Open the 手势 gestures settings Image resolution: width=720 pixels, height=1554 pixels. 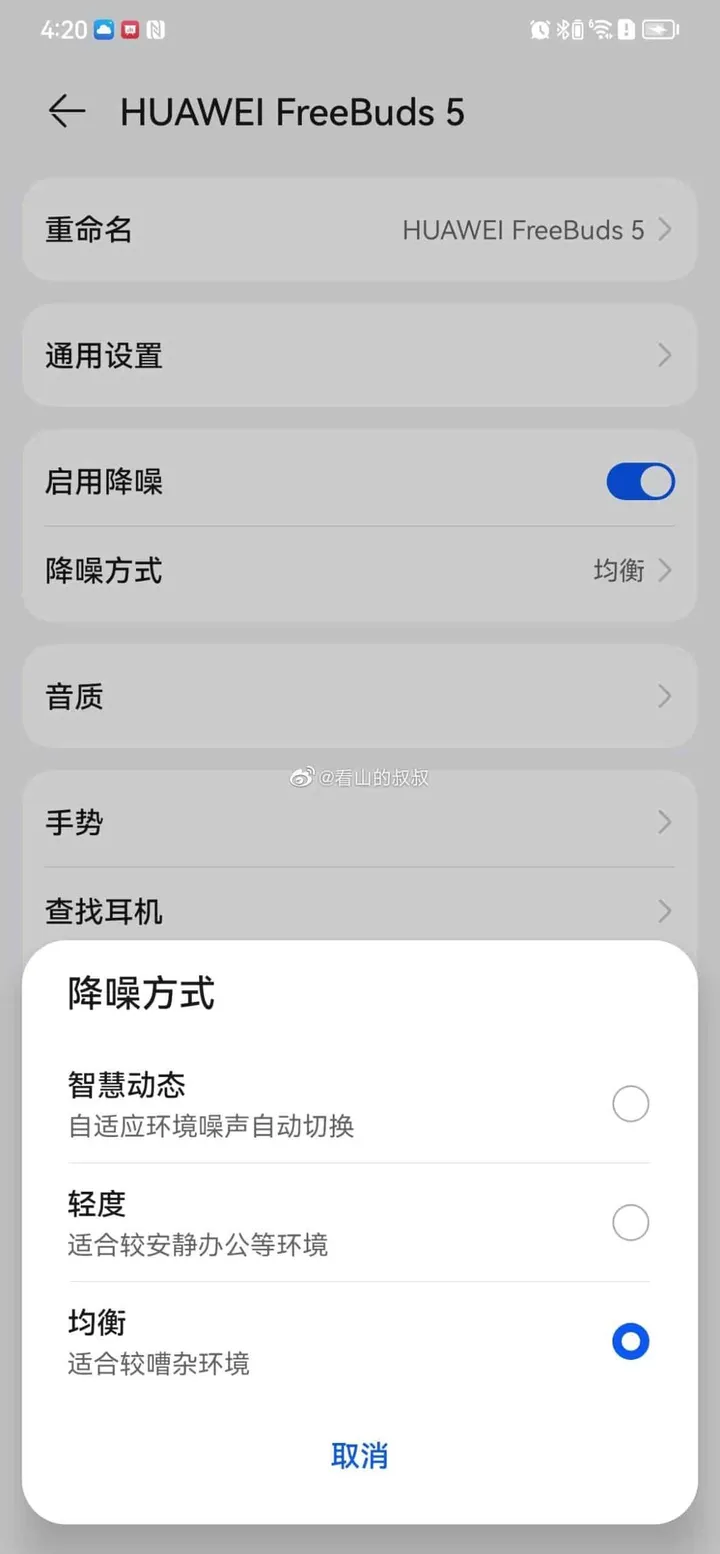pyautogui.click(x=360, y=822)
